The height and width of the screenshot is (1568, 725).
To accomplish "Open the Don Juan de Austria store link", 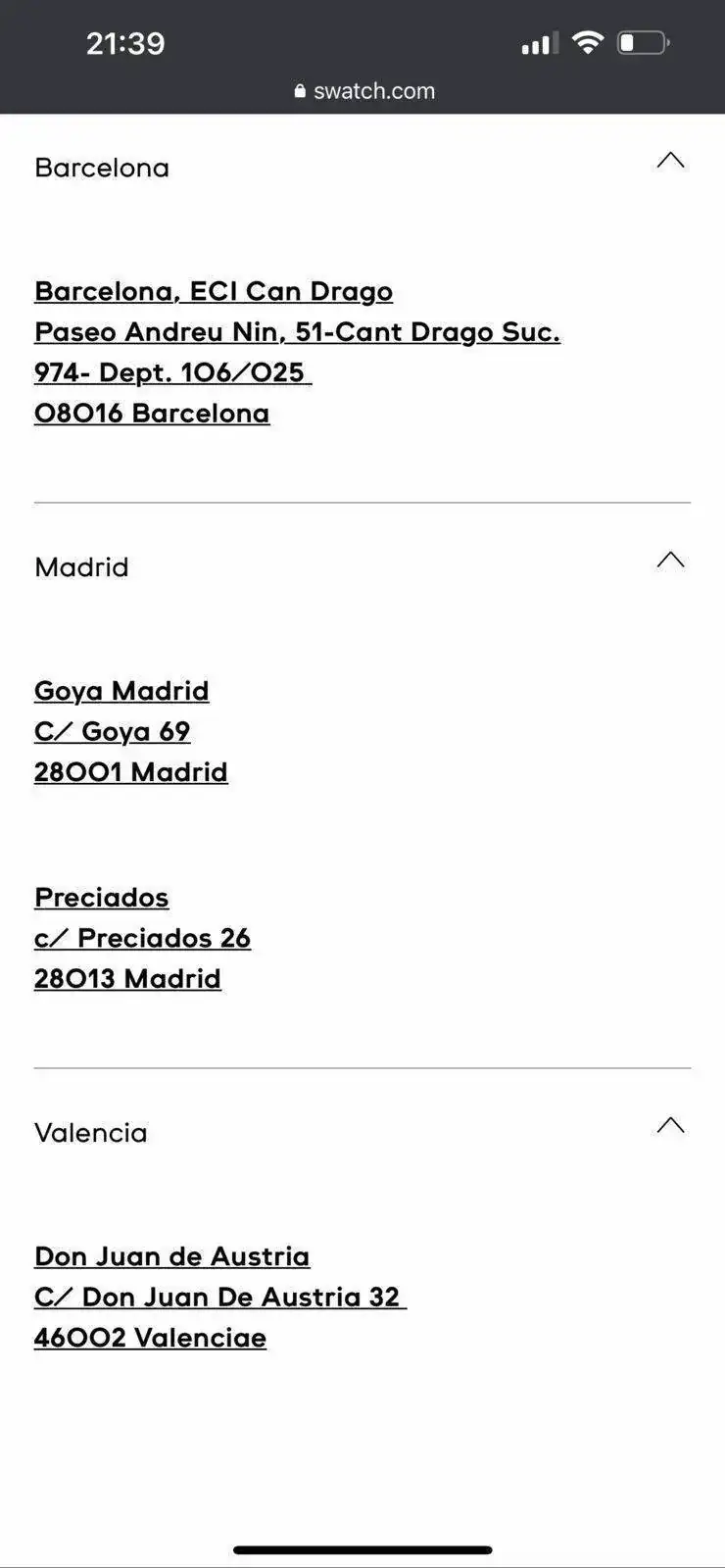I will [x=171, y=1257].
